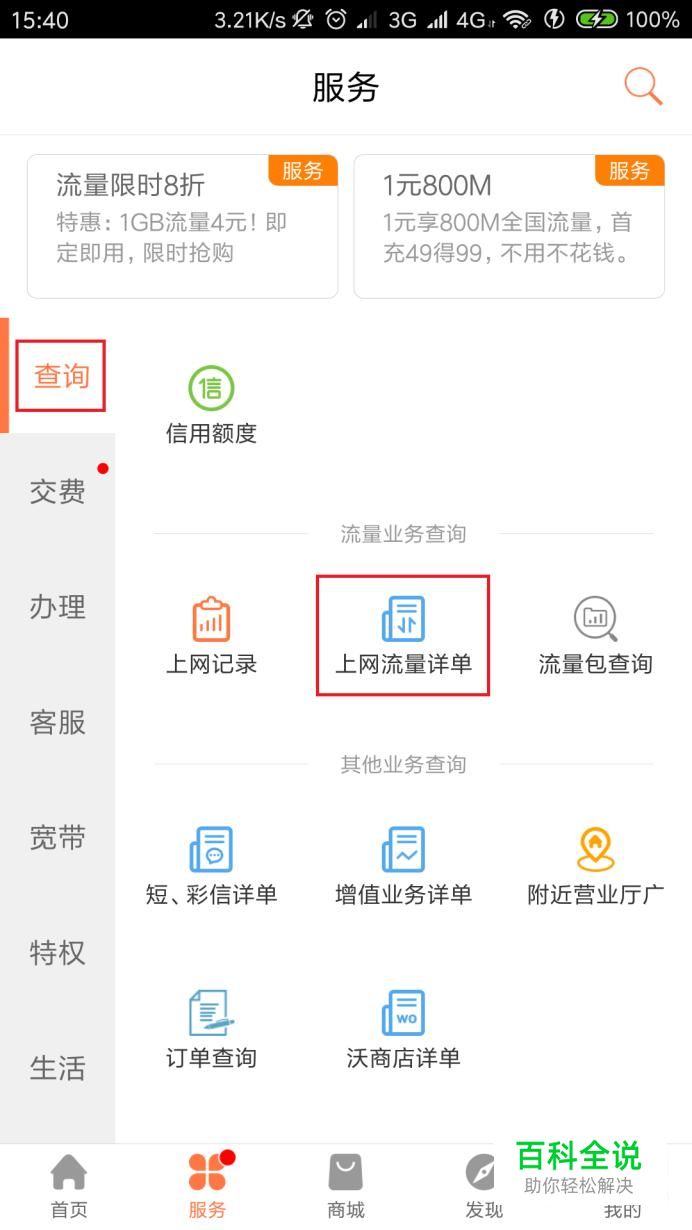Open 上网记录 browsing records
692x1230 pixels.
(211, 635)
